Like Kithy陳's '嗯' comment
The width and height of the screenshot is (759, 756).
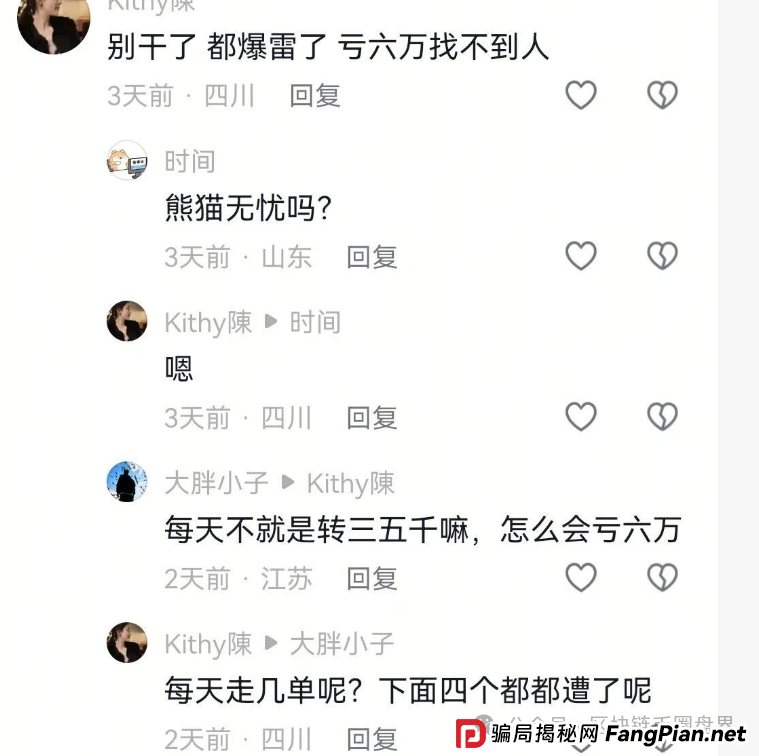click(x=581, y=417)
